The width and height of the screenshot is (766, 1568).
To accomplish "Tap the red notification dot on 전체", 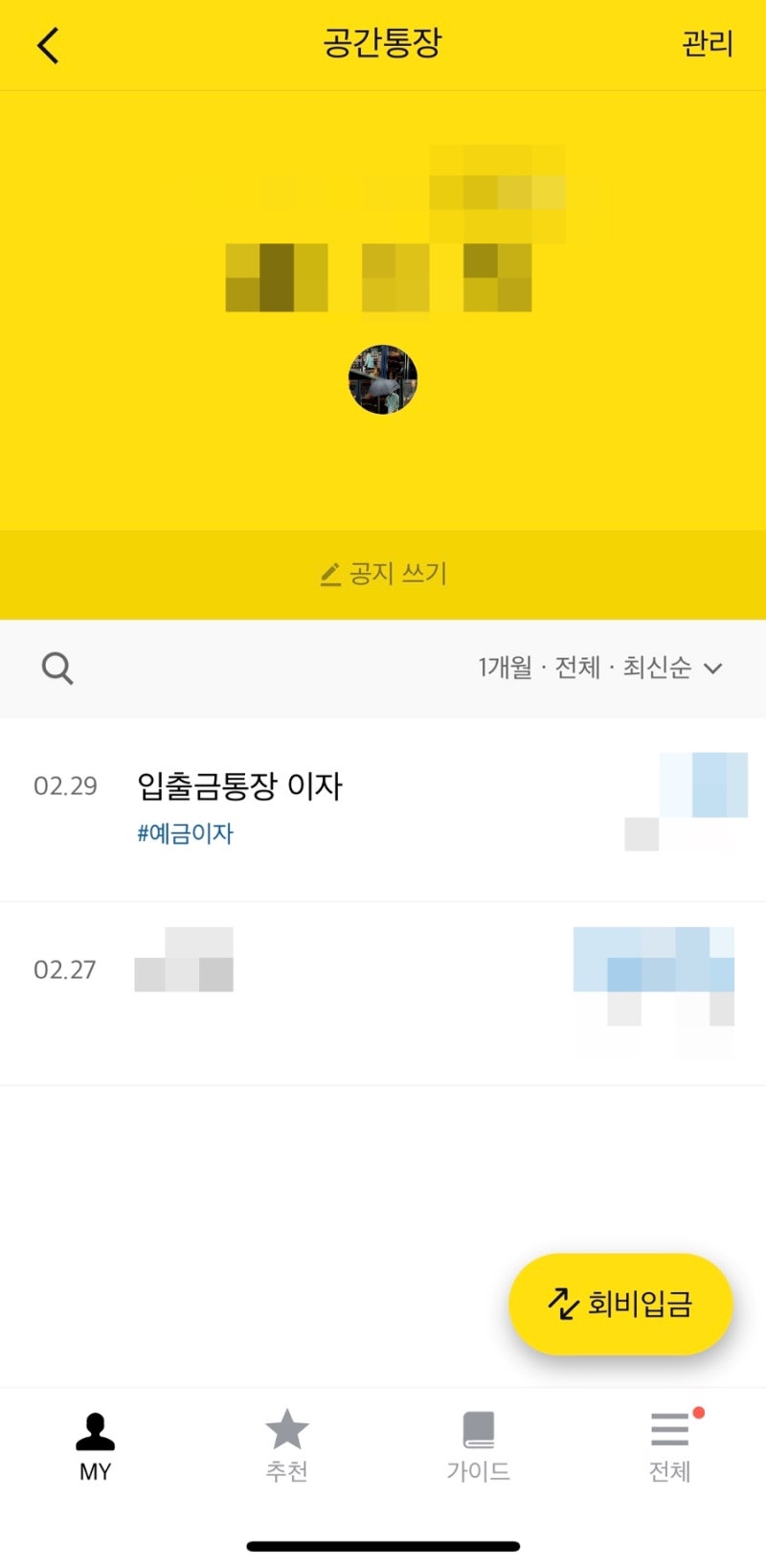I will click(x=700, y=1411).
